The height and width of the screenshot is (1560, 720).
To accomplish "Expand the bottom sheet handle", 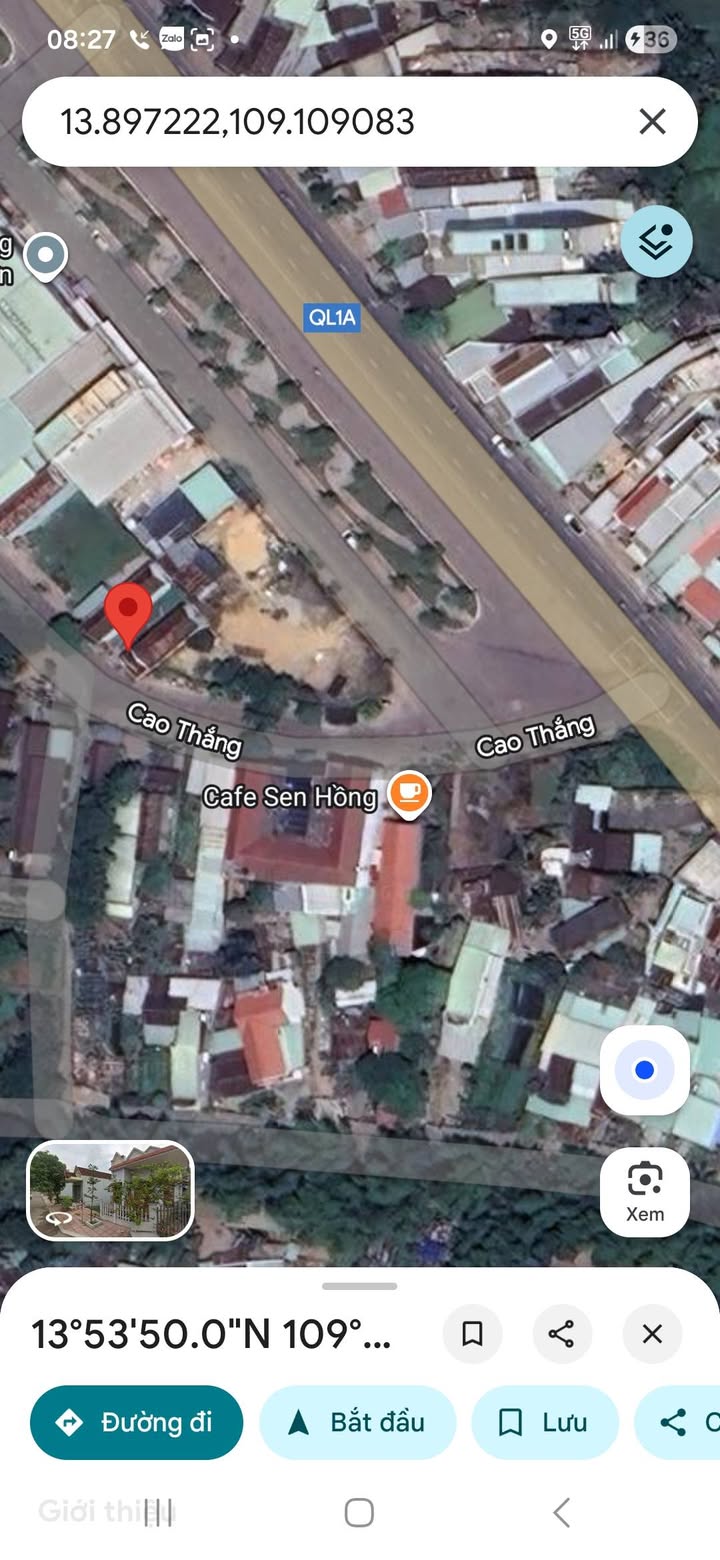I will 360,1286.
